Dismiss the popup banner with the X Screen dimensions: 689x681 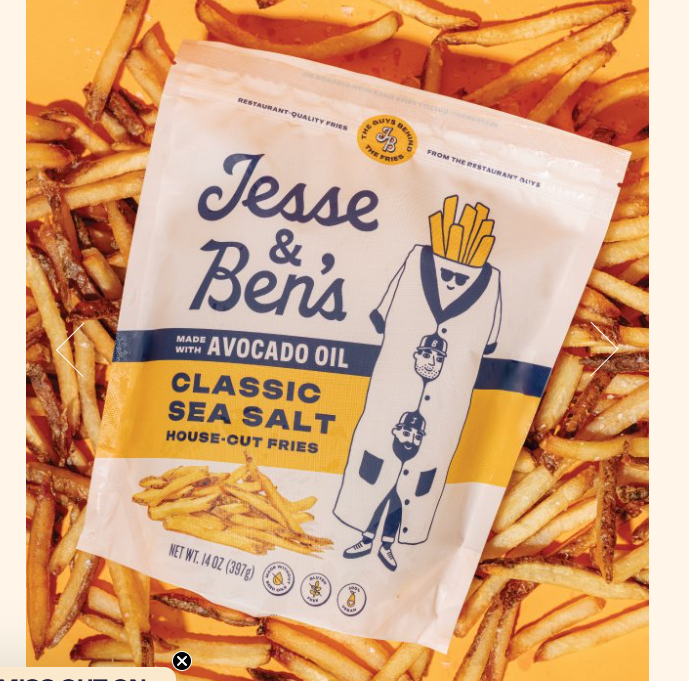tap(182, 661)
